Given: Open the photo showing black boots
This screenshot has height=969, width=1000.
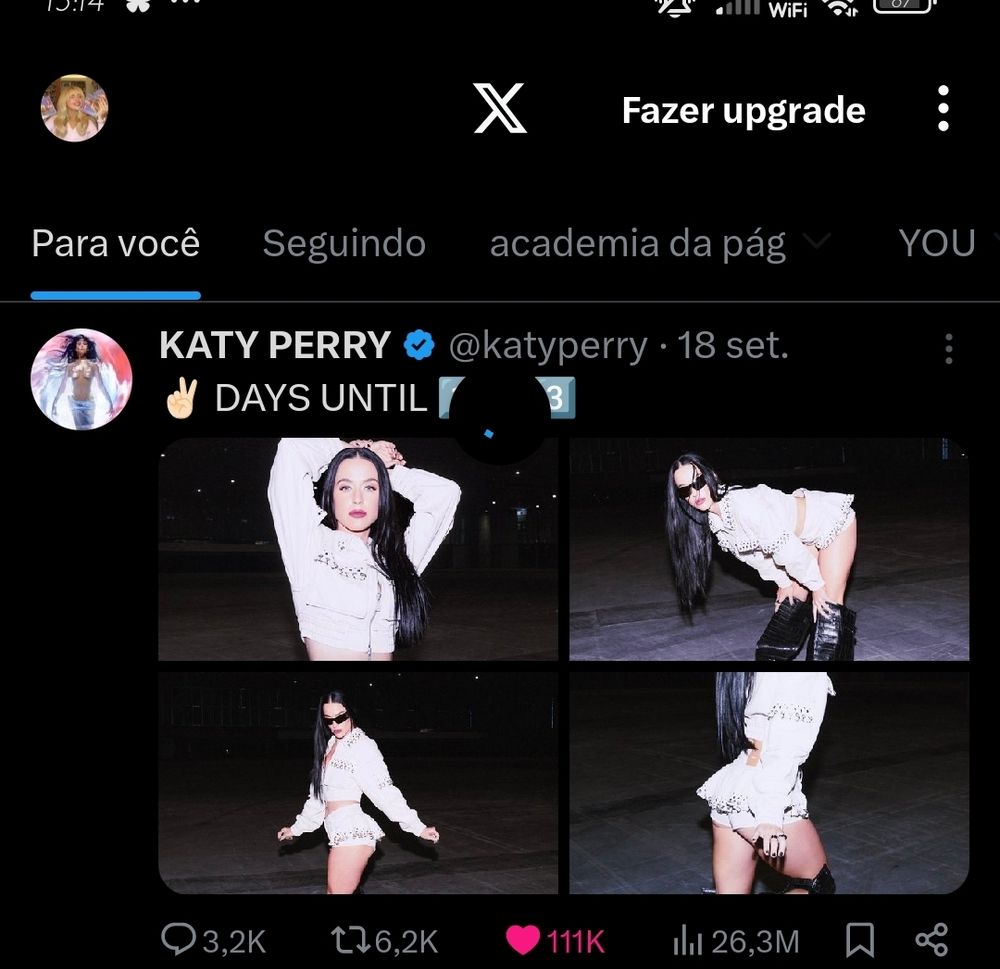Looking at the screenshot, I should coord(769,549).
